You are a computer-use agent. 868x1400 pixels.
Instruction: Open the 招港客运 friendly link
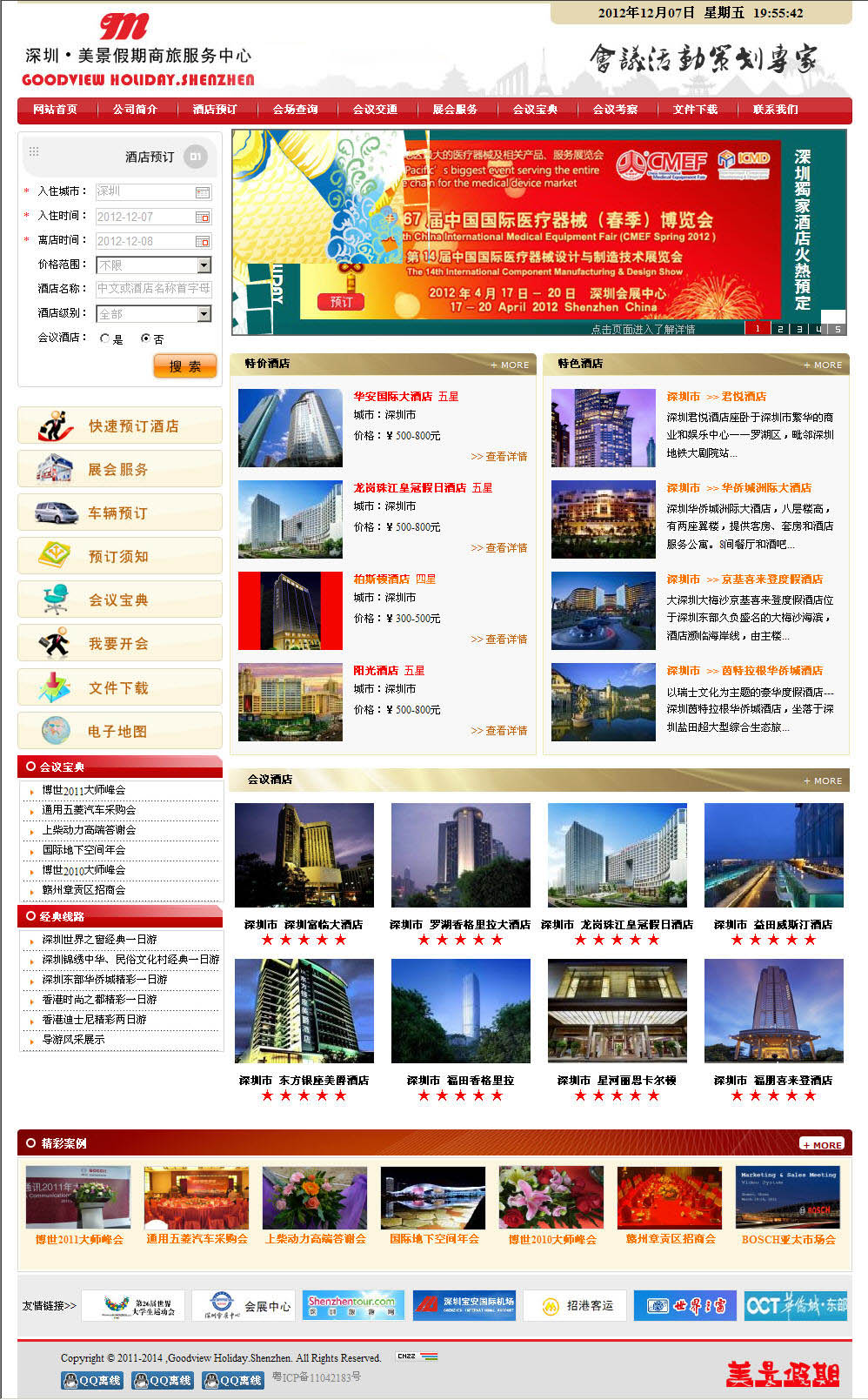[578, 1305]
